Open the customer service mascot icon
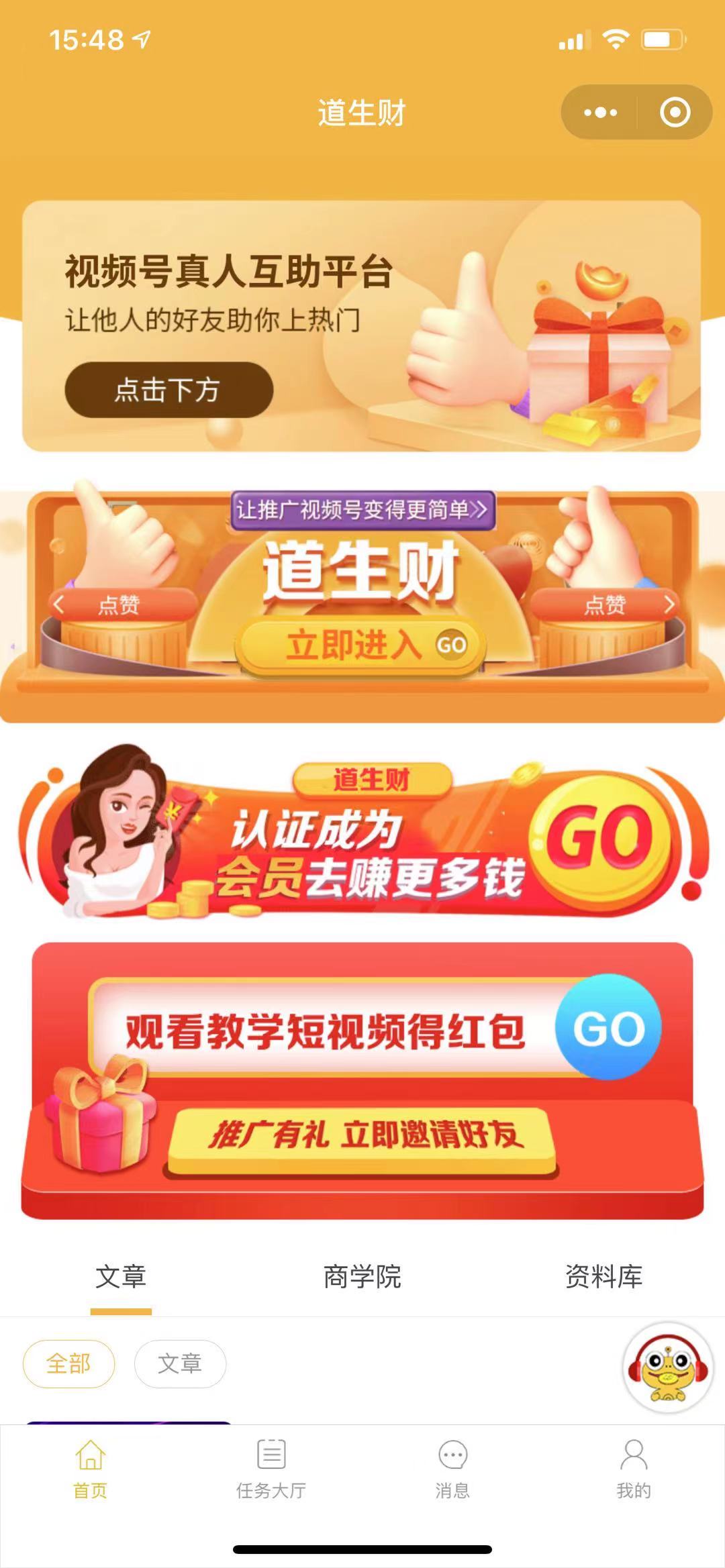 [667, 1367]
